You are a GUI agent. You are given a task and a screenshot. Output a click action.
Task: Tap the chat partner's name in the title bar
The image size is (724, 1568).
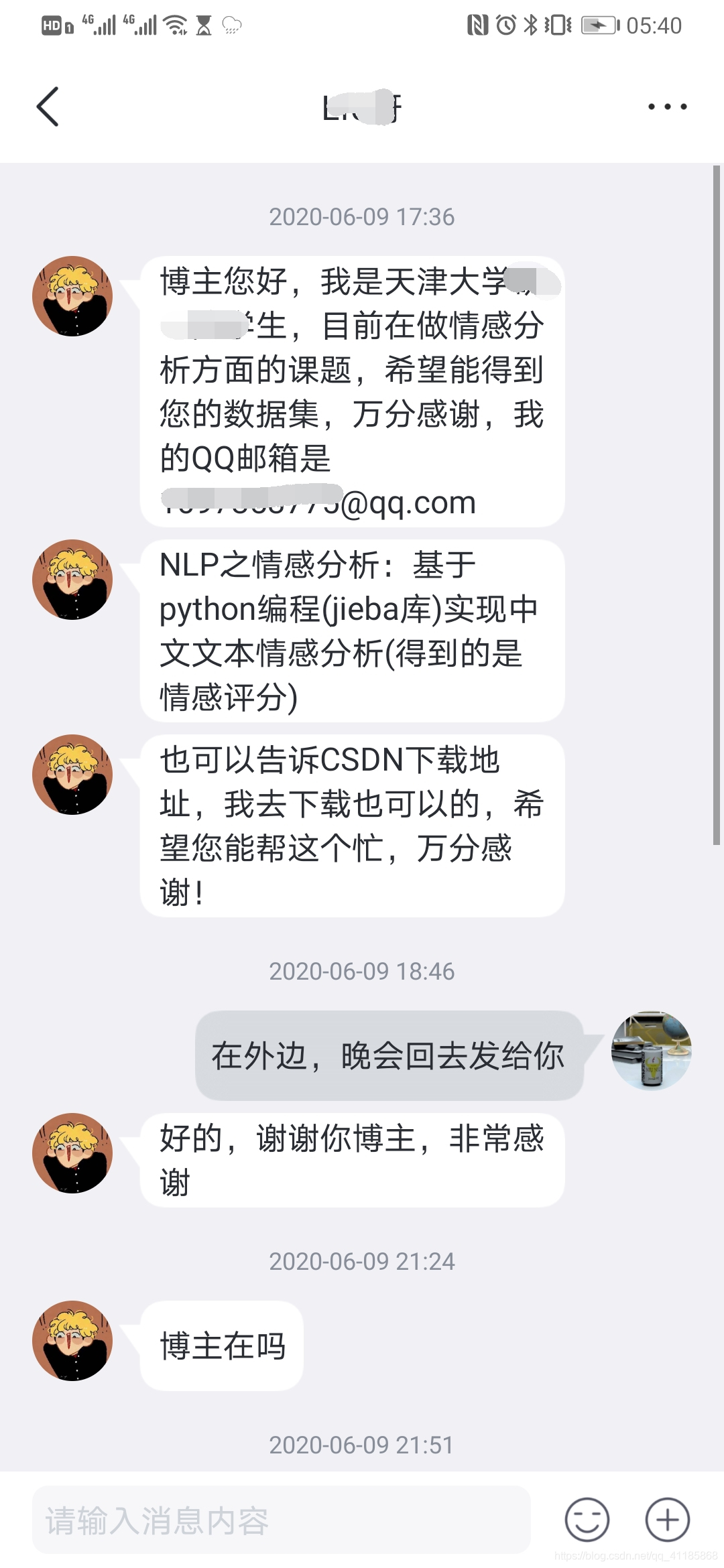(x=362, y=107)
